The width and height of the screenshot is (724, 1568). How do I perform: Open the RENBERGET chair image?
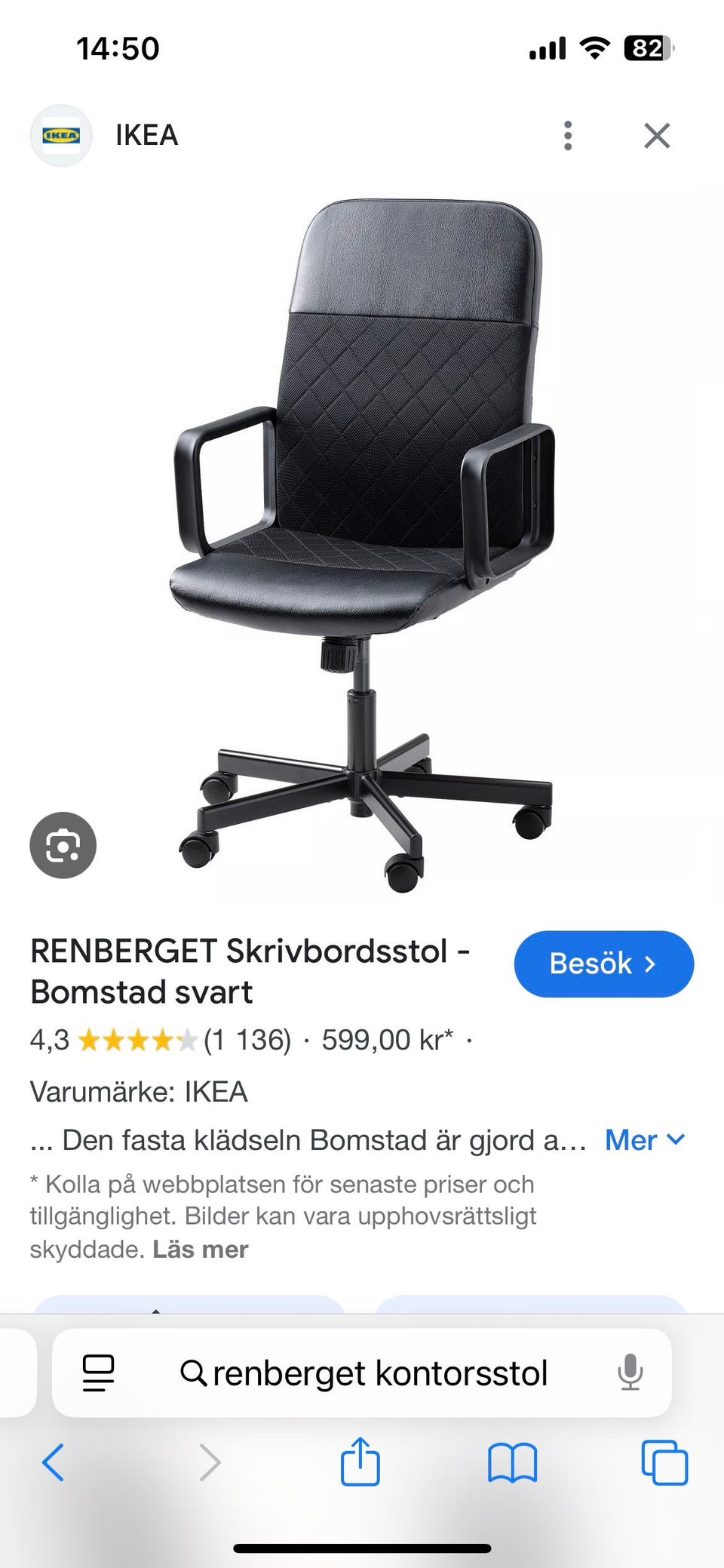pos(364,543)
